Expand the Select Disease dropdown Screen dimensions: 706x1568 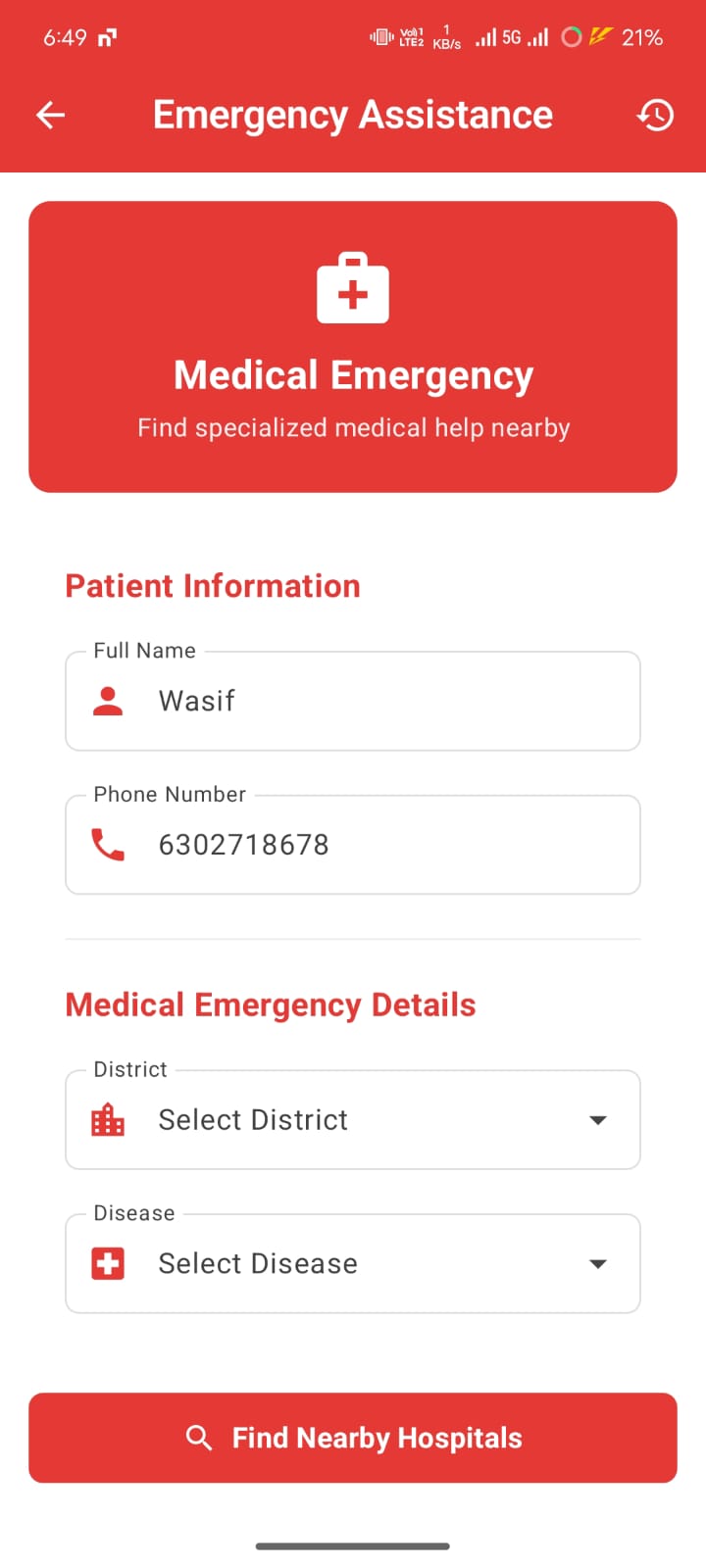(x=353, y=1263)
